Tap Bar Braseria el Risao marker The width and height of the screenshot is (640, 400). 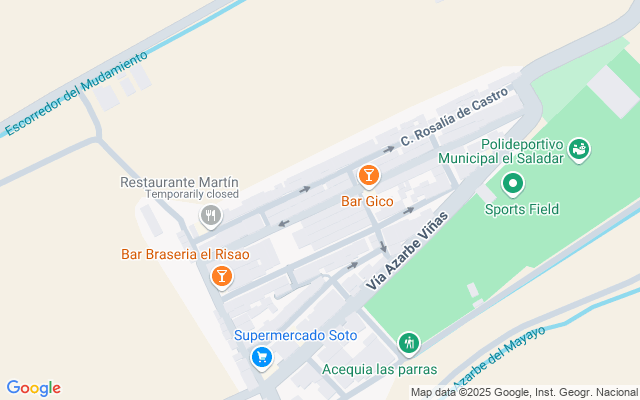[222, 275]
